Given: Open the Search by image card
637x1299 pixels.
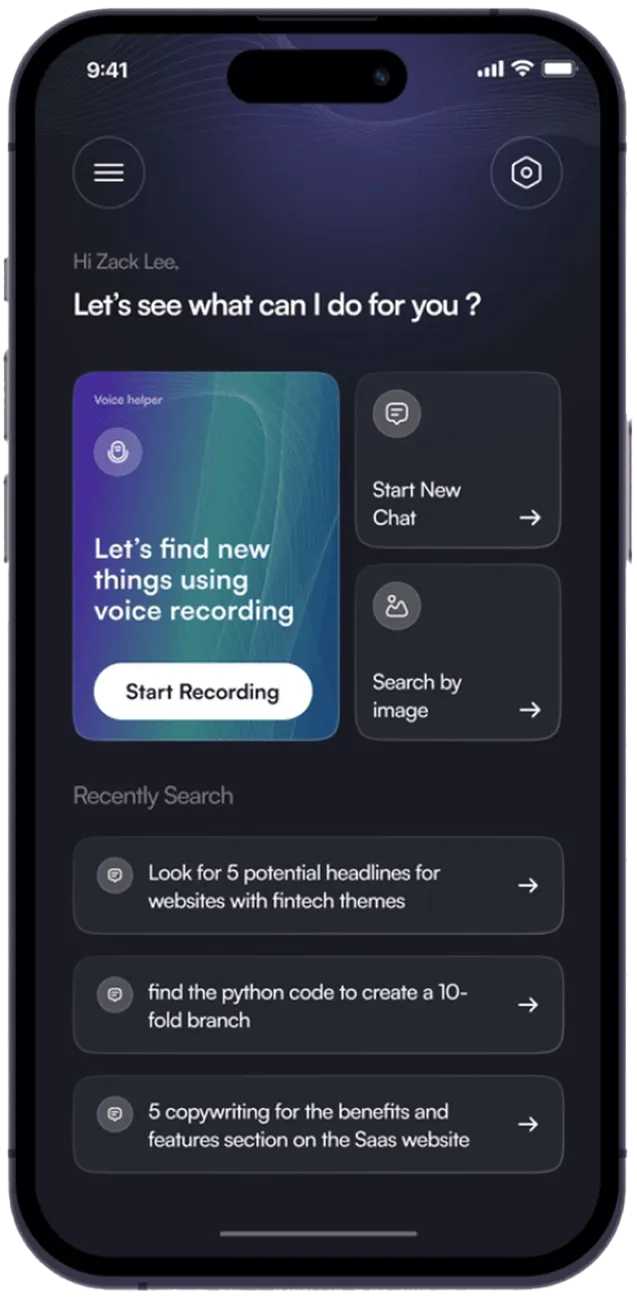Looking at the screenshot, I should point(457,652).
